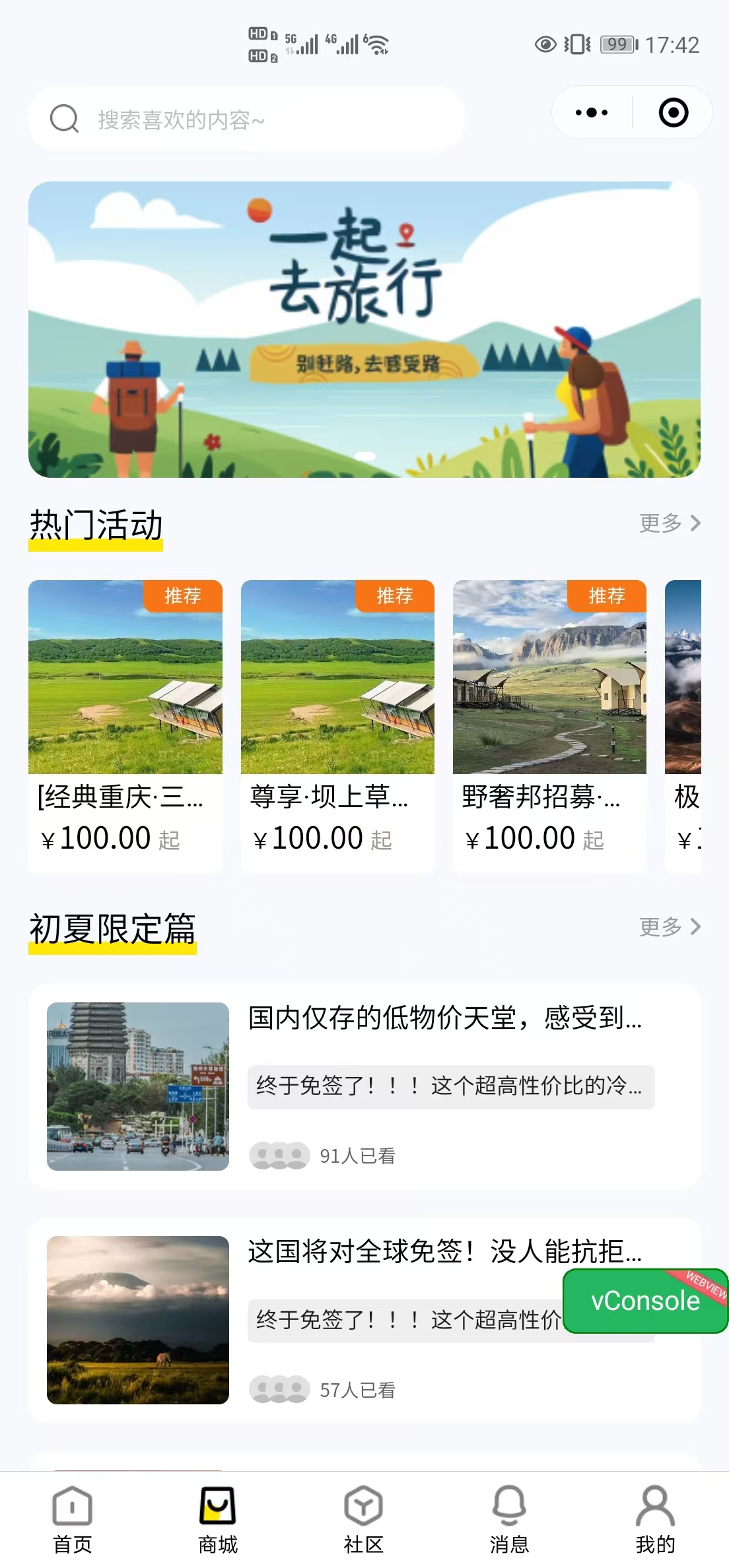Viewport: 729px width, 1568px height.
Task: Click the chevron arrow beside 热门活动 更多
Action: (697, 523)
